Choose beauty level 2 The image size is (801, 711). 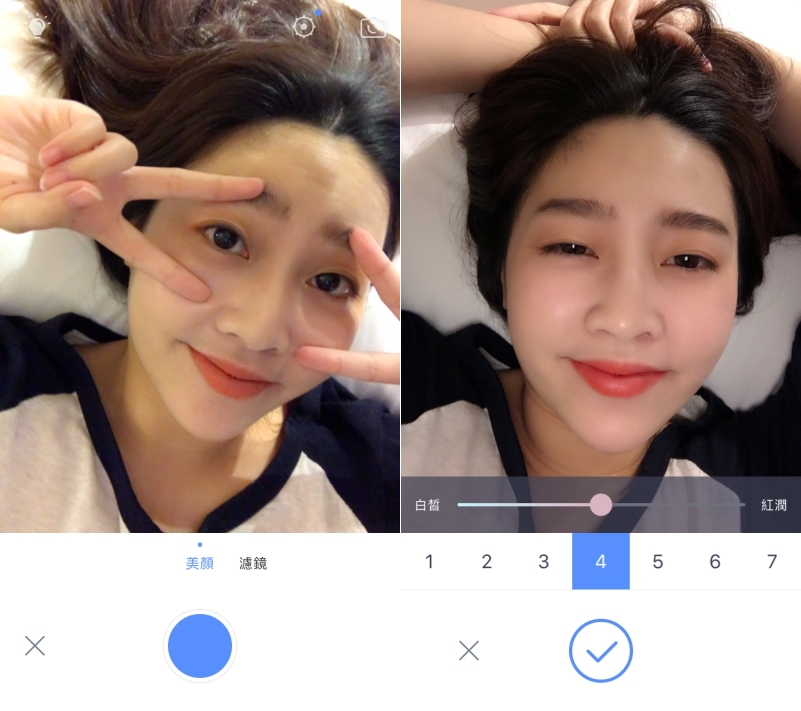486,562
